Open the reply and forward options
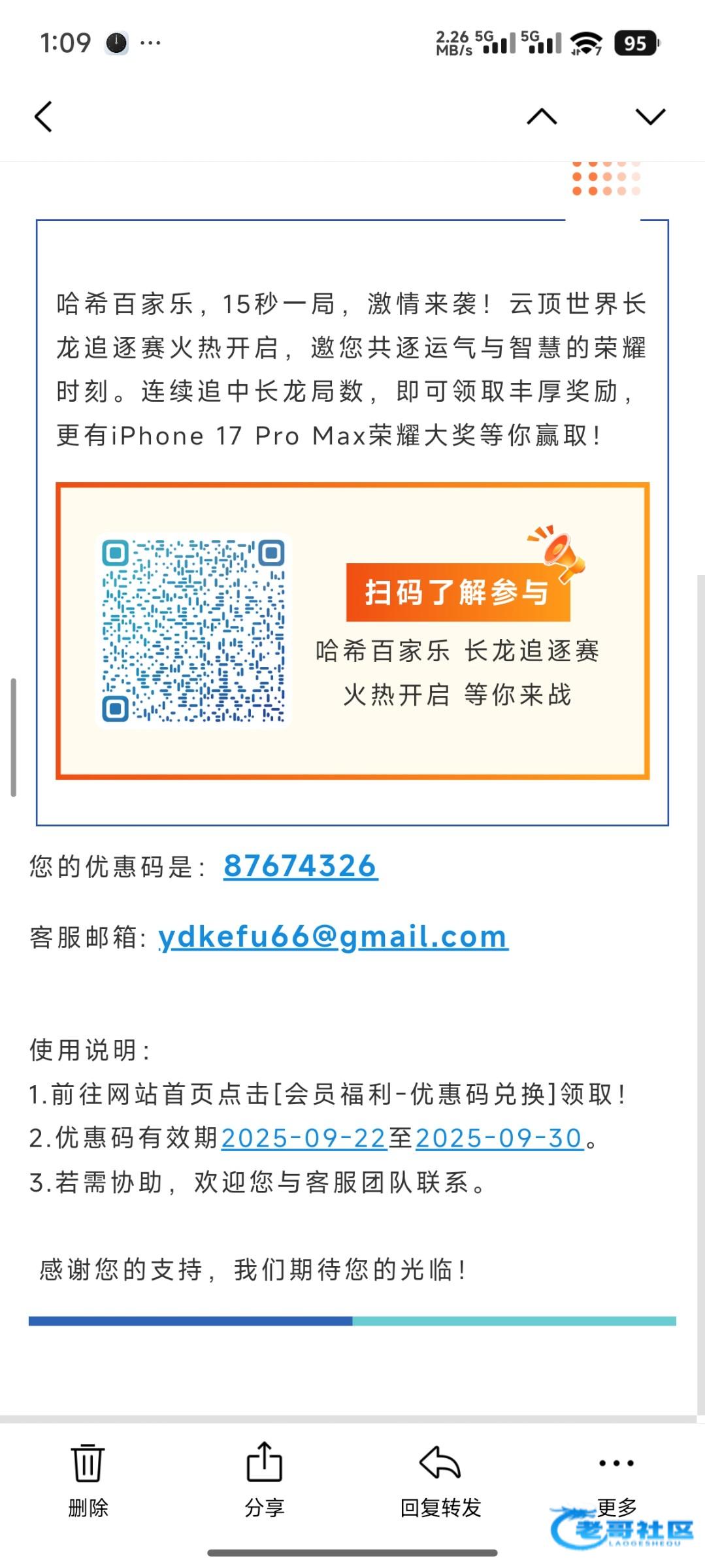The height and width of the screenshot is (1568, 705). (440, 1479)
